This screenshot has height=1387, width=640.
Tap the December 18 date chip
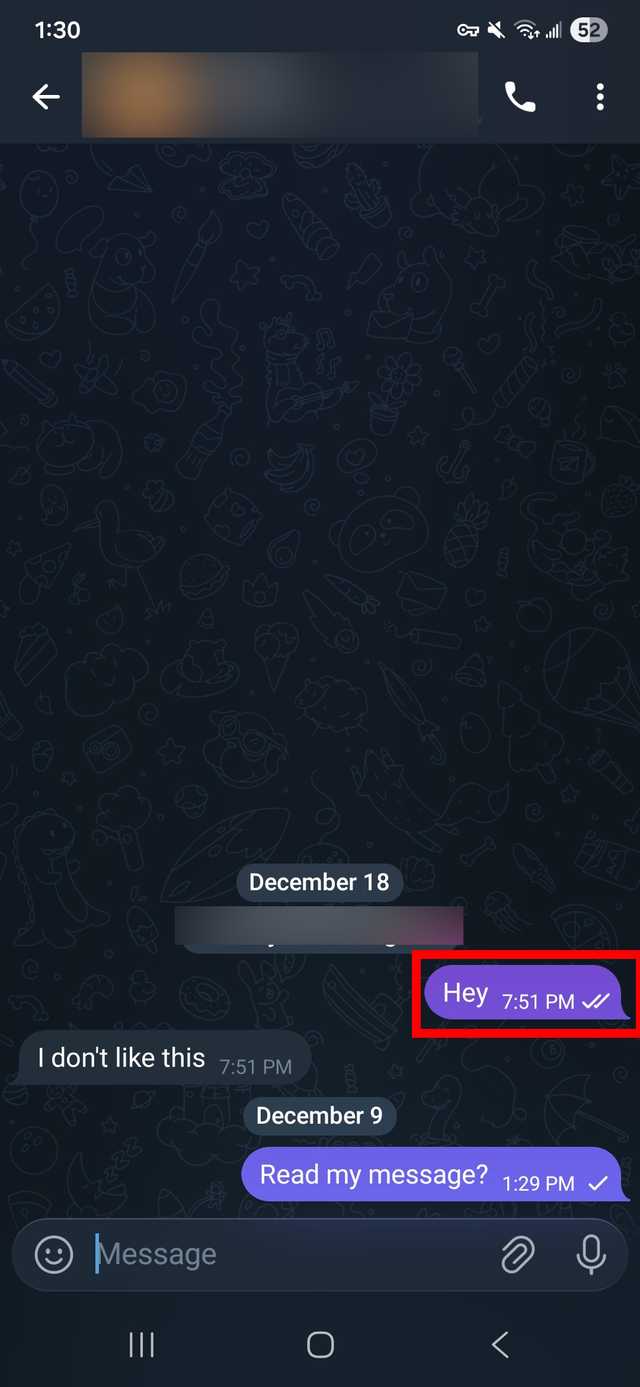(x=319, y=882)
